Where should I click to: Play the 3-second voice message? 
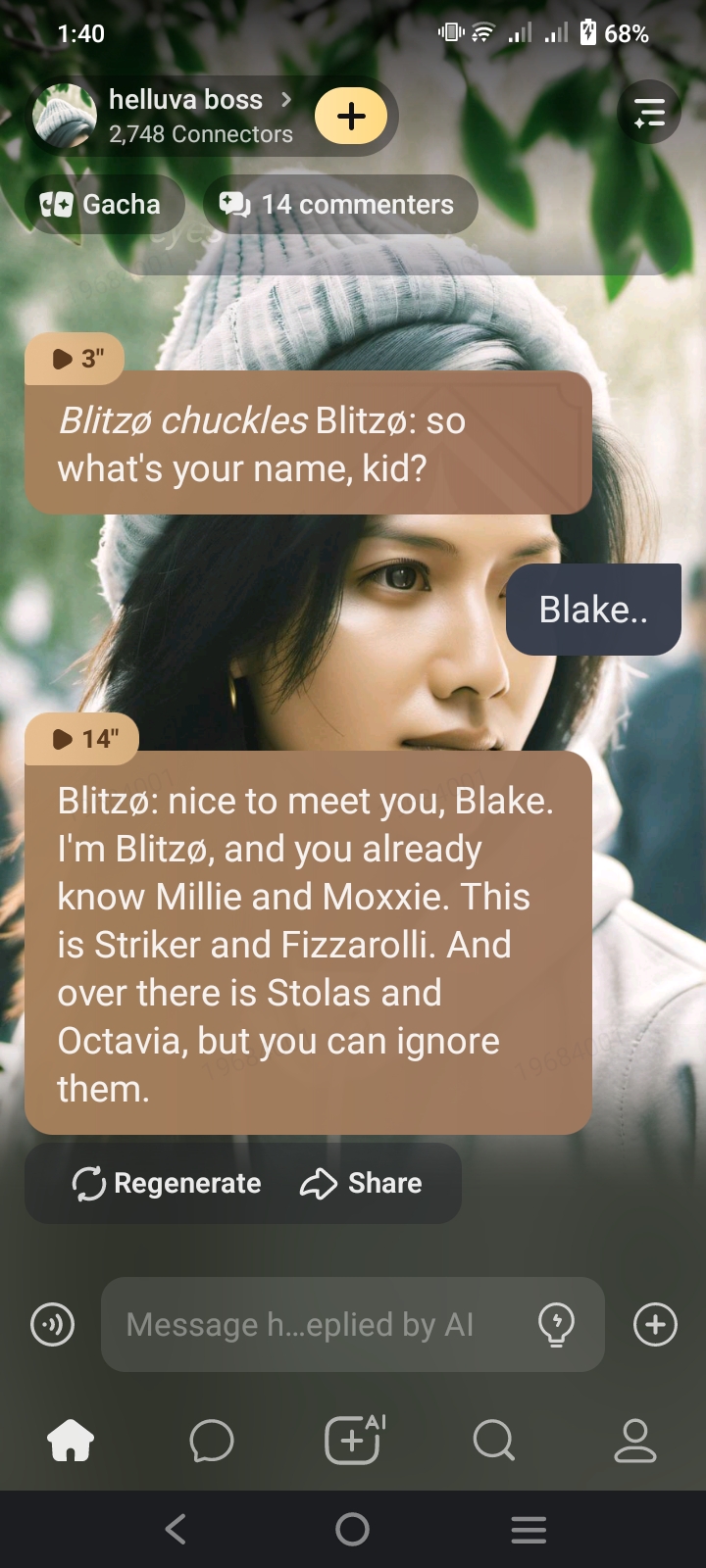coord(75,359)
